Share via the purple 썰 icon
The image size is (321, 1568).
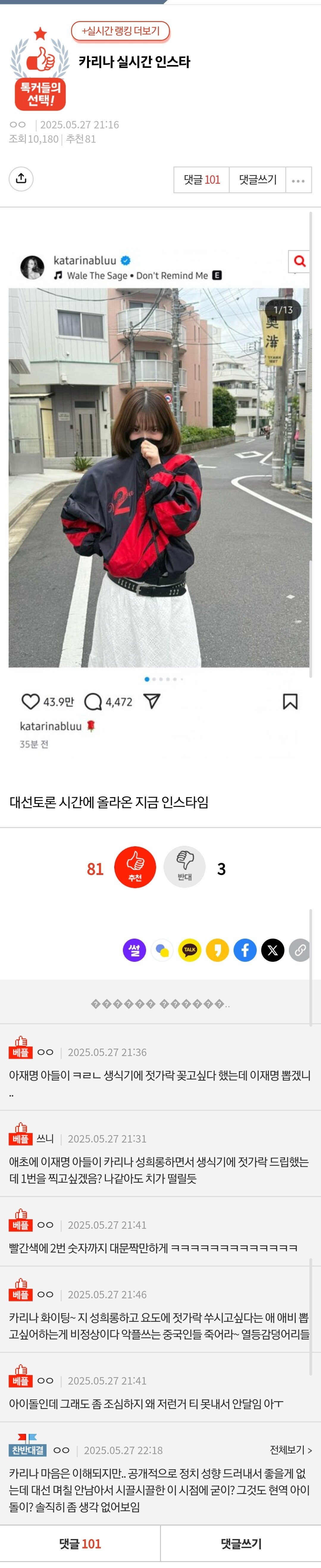click(134, 949)
